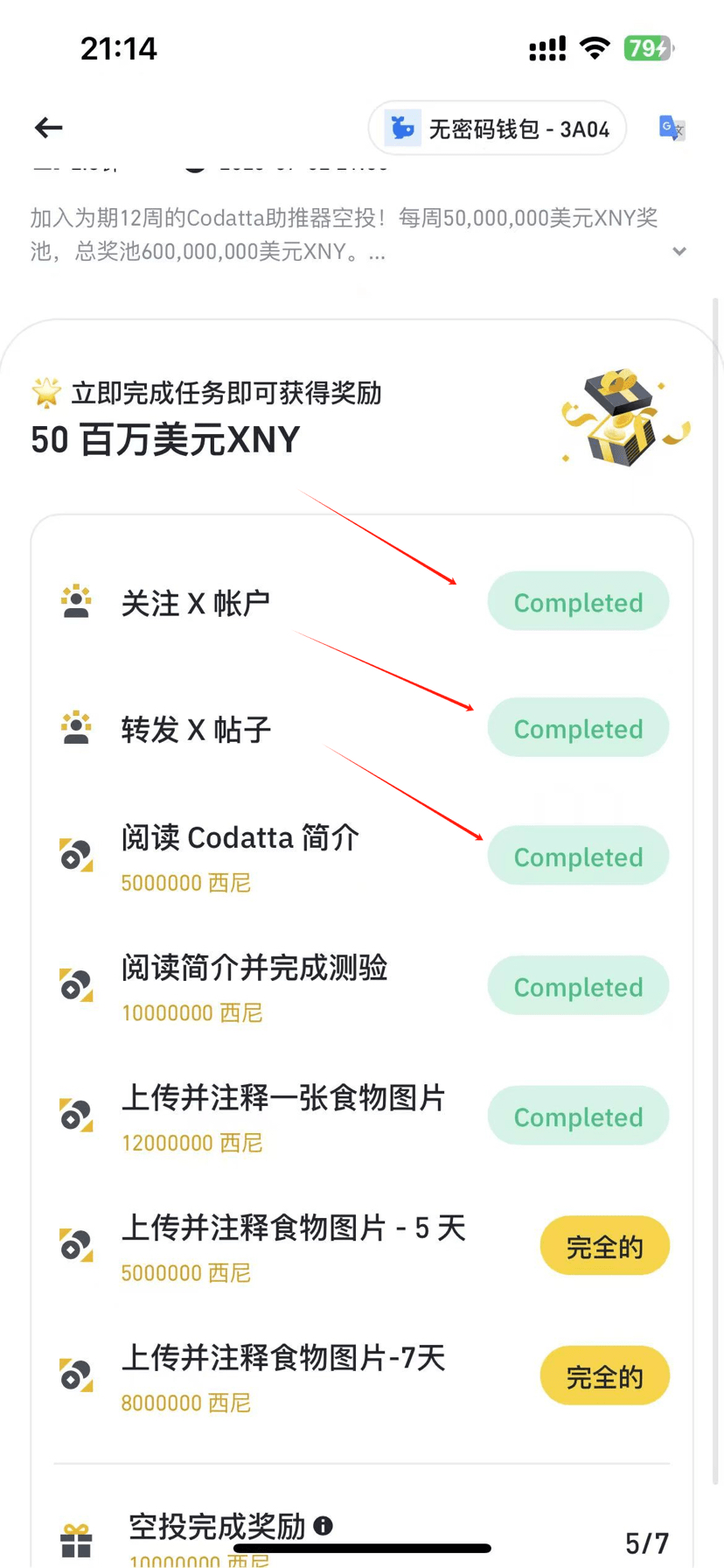Open the Completed 阅读简介并完成测验 task

click(x=578, y=986)
